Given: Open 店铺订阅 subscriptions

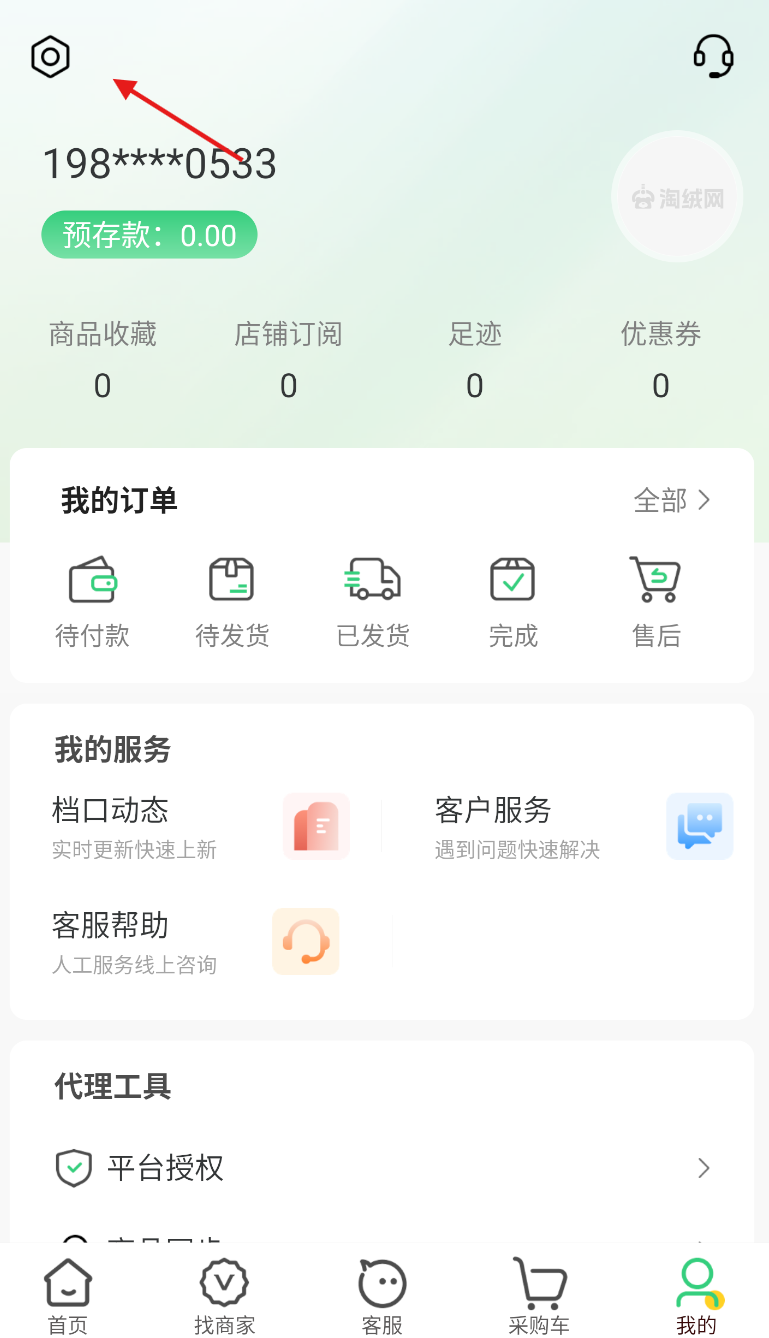Looking at the screenshot, I should click(288, 359).
